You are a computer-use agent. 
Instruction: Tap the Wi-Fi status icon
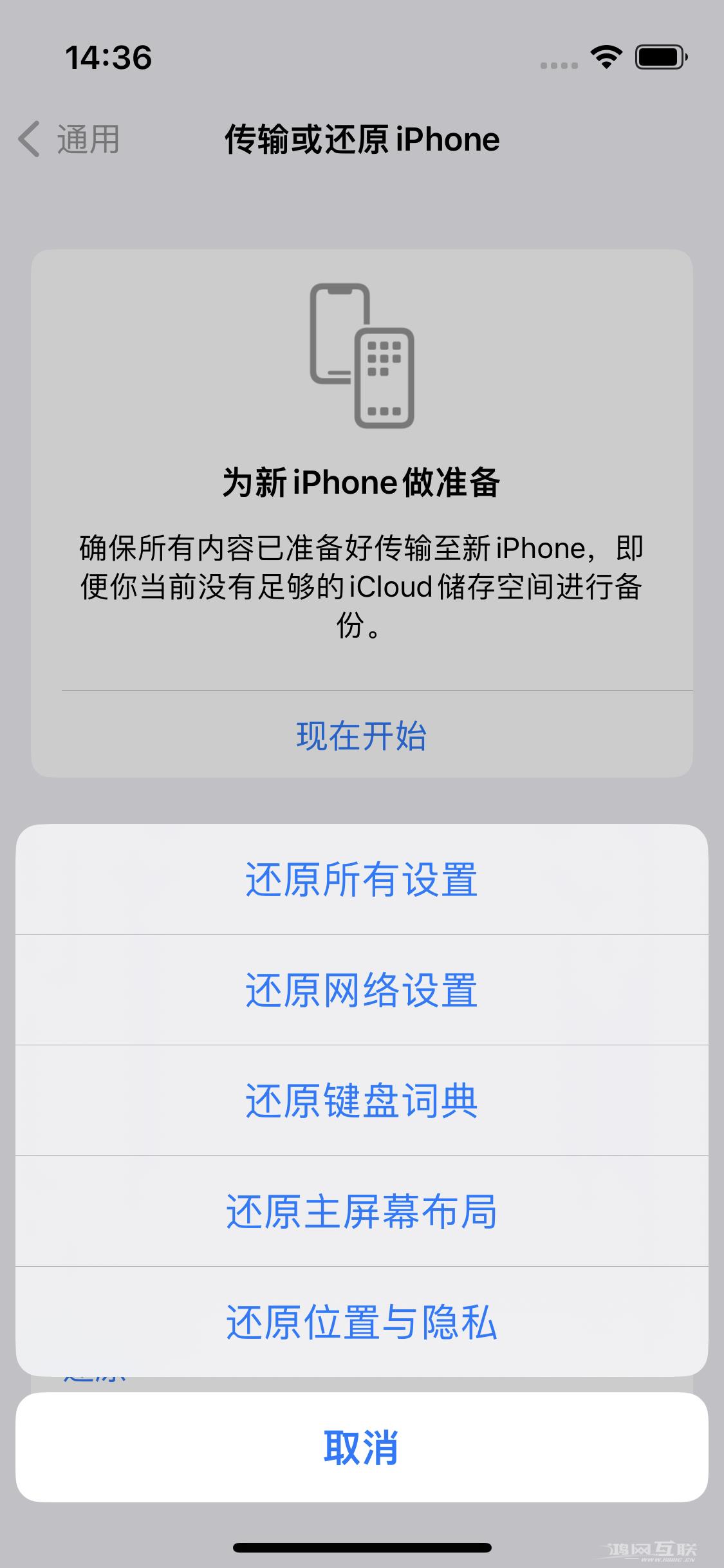(x=606, y=59)
